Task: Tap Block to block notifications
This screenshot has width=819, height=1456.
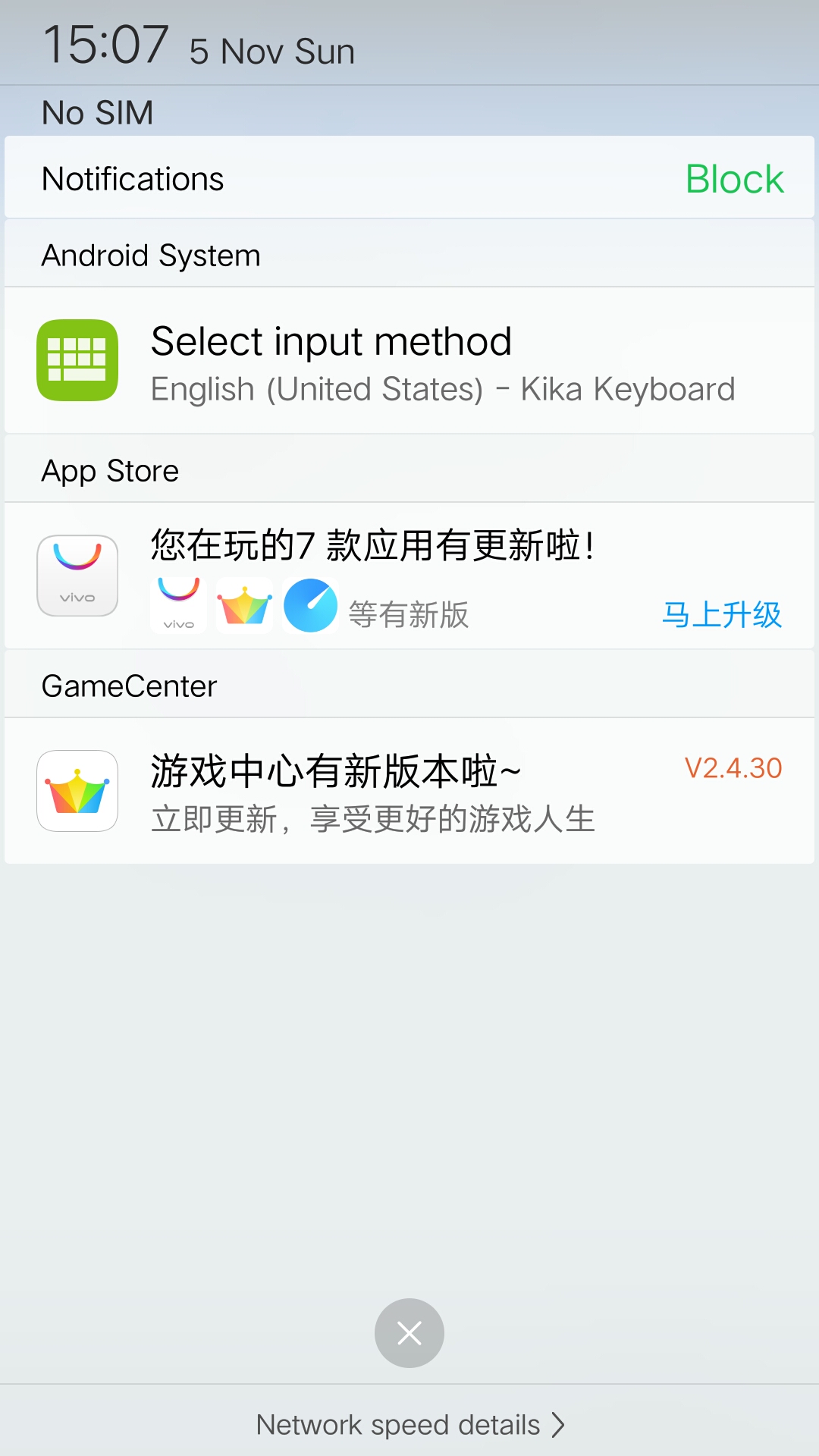Action: pos(734,179)
